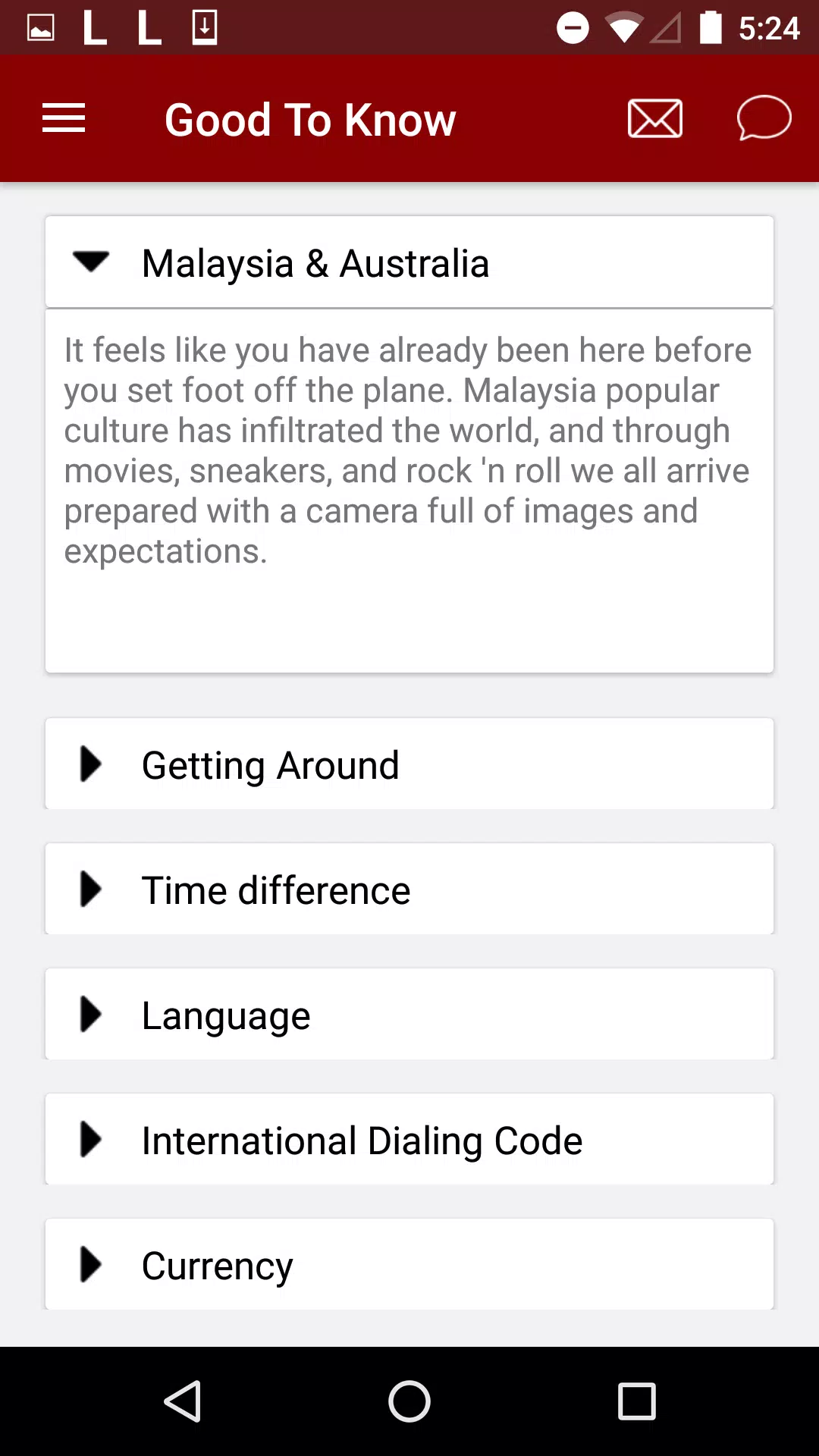Expand the Time difference section
The height and width of the screenshot is (1456, 819).
409,889
